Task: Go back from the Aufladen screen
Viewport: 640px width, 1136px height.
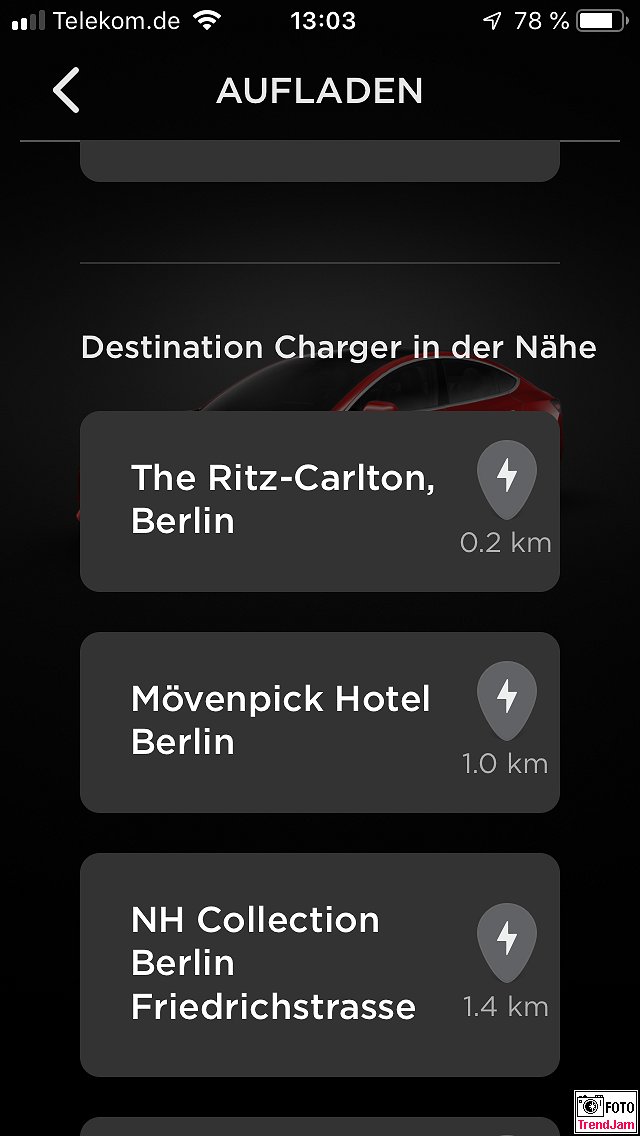Action: point(66,91)
